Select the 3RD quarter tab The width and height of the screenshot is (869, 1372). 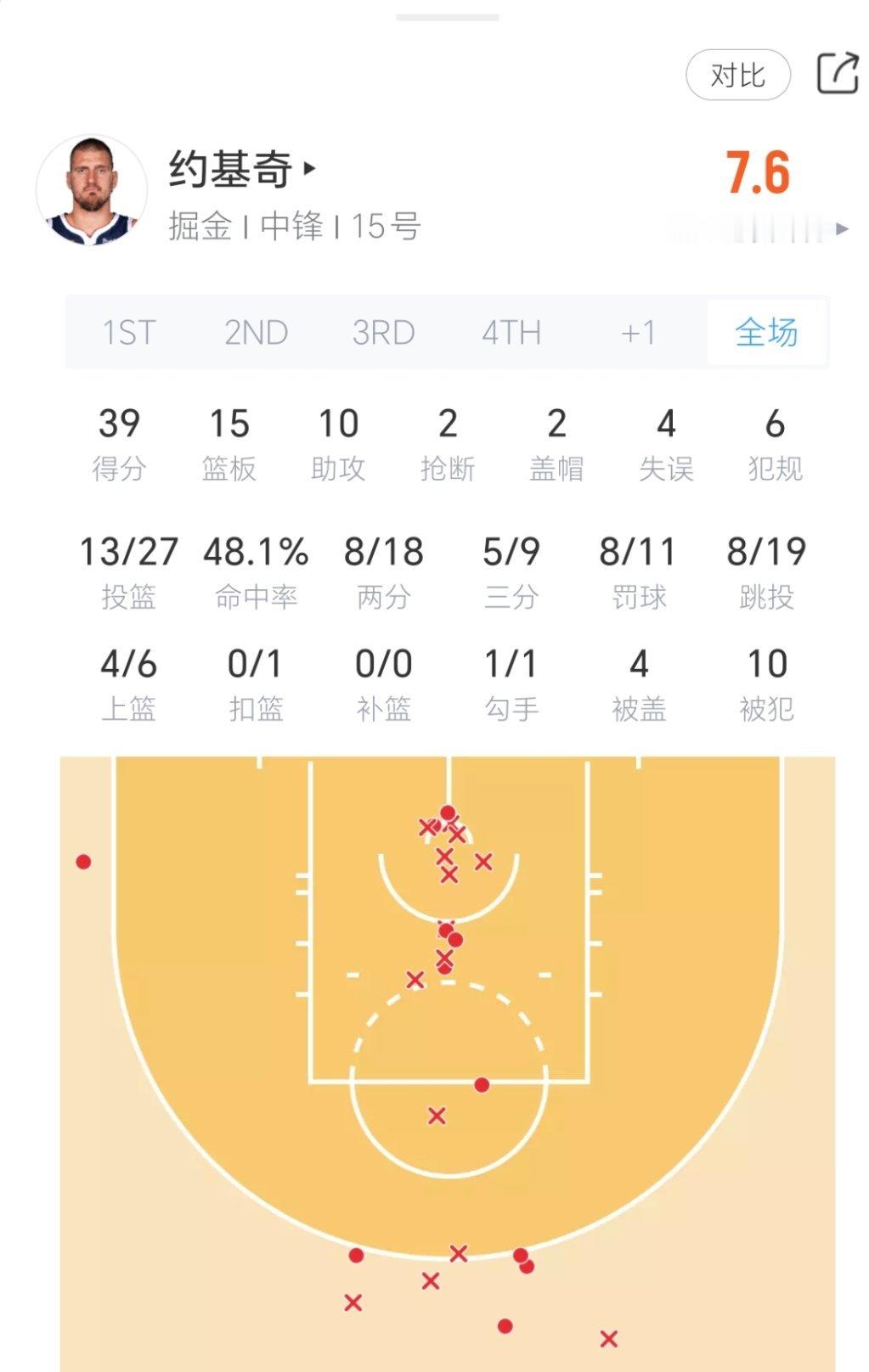pos(382,333)
